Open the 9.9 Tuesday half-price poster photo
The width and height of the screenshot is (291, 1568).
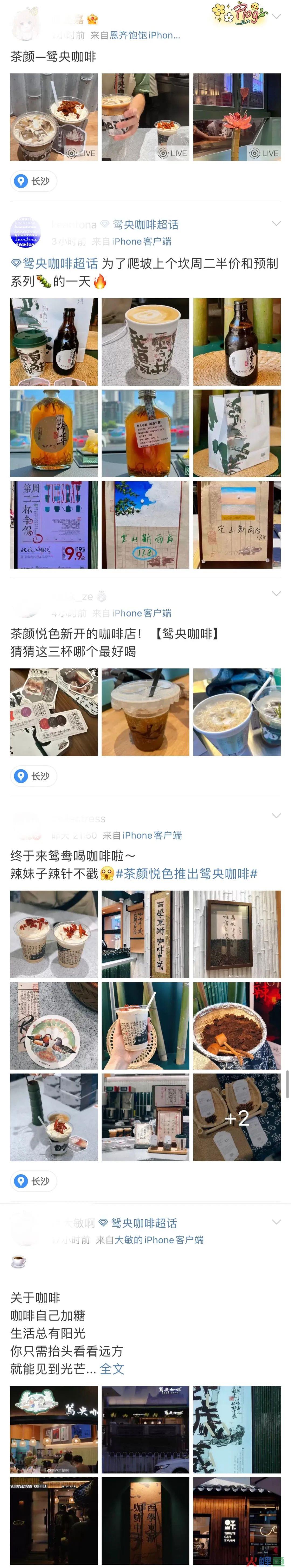[x=54, y=525]
